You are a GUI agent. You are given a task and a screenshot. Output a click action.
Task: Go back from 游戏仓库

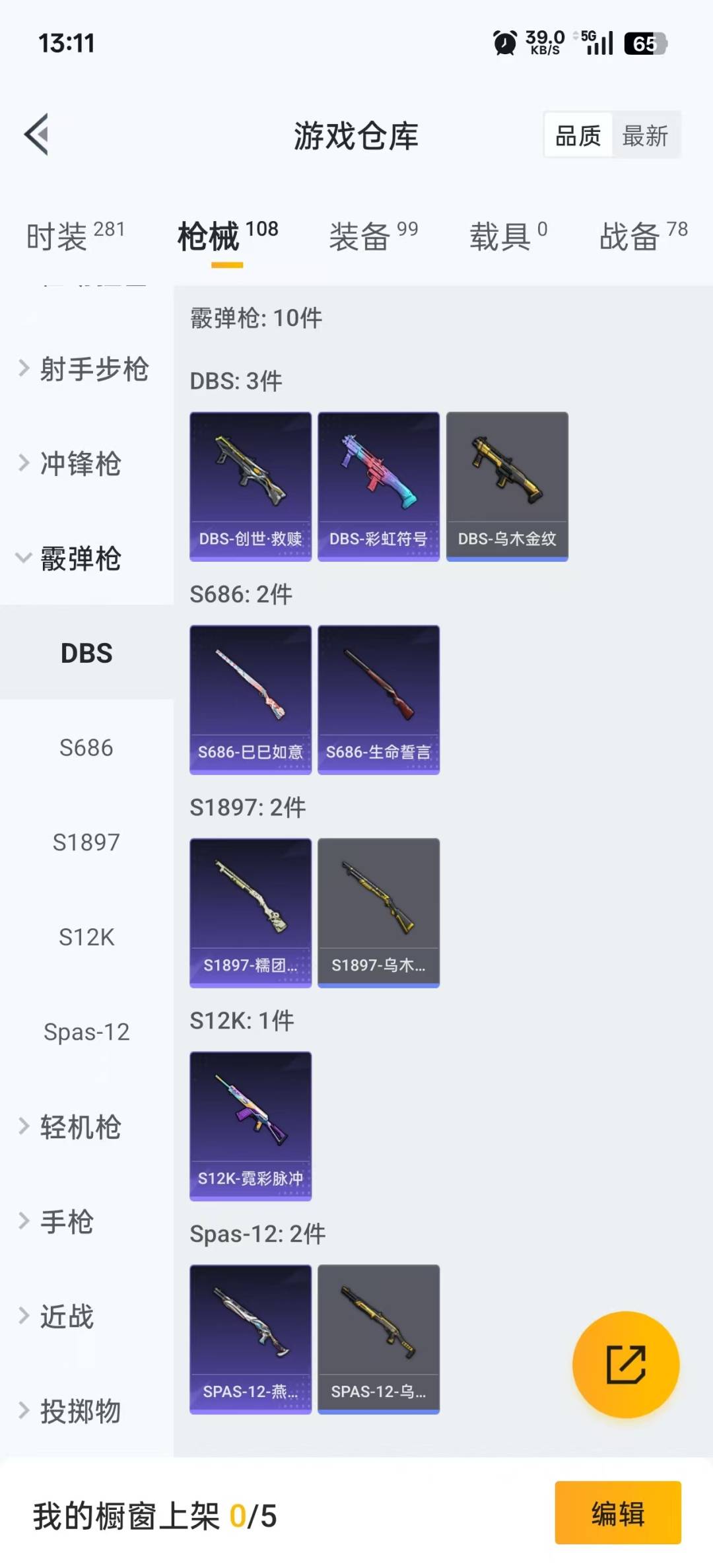click(37, 135)
